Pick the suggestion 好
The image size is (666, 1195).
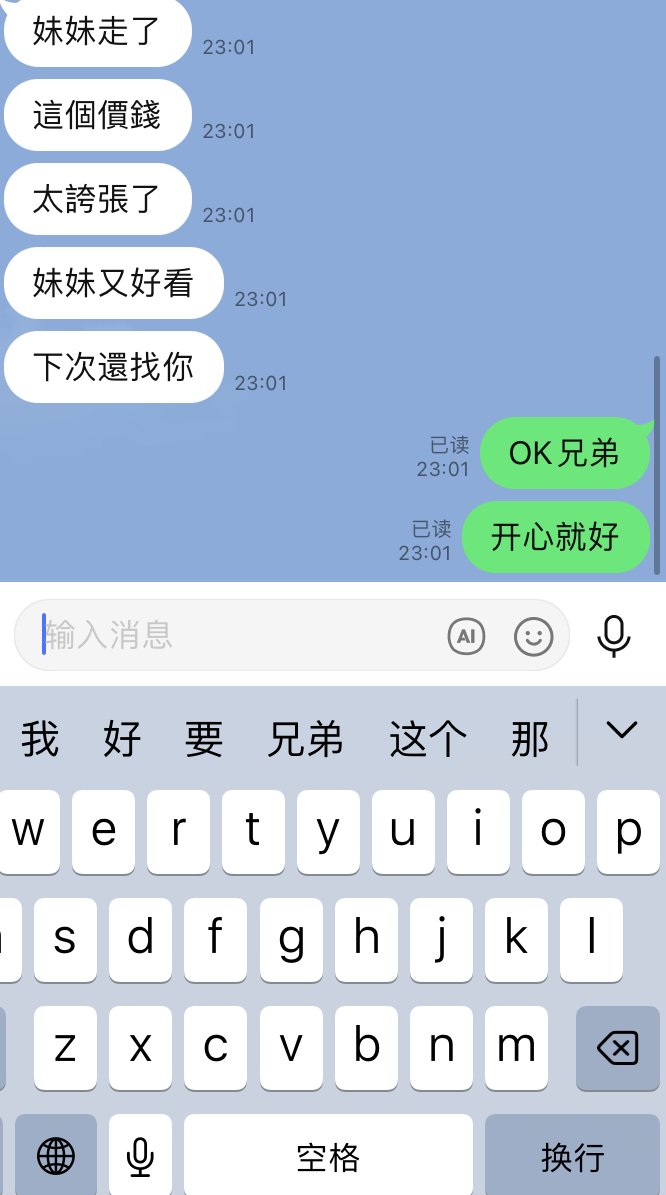pyautogui.click(x=122, y=740)
